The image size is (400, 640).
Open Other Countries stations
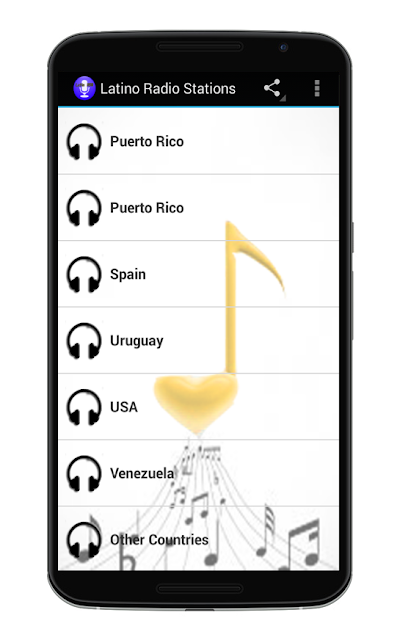click(x=198, y=539)
